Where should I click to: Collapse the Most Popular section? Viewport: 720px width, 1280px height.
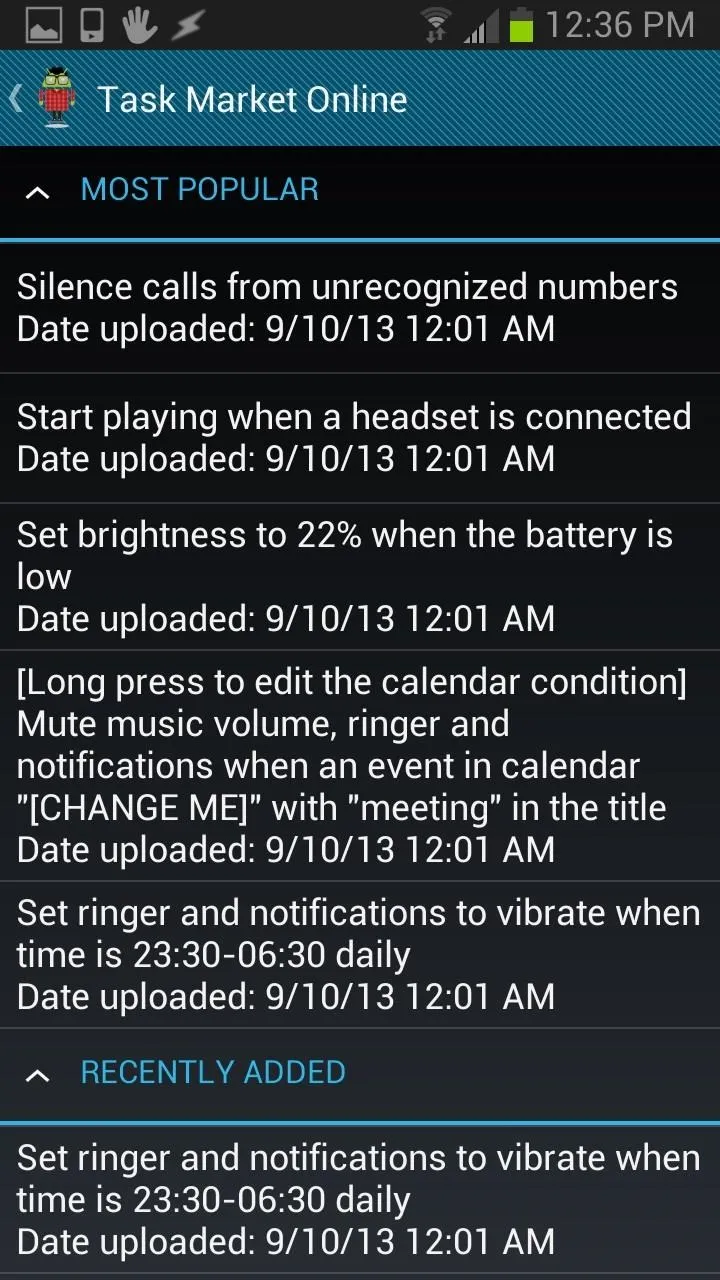coord(360,190)
